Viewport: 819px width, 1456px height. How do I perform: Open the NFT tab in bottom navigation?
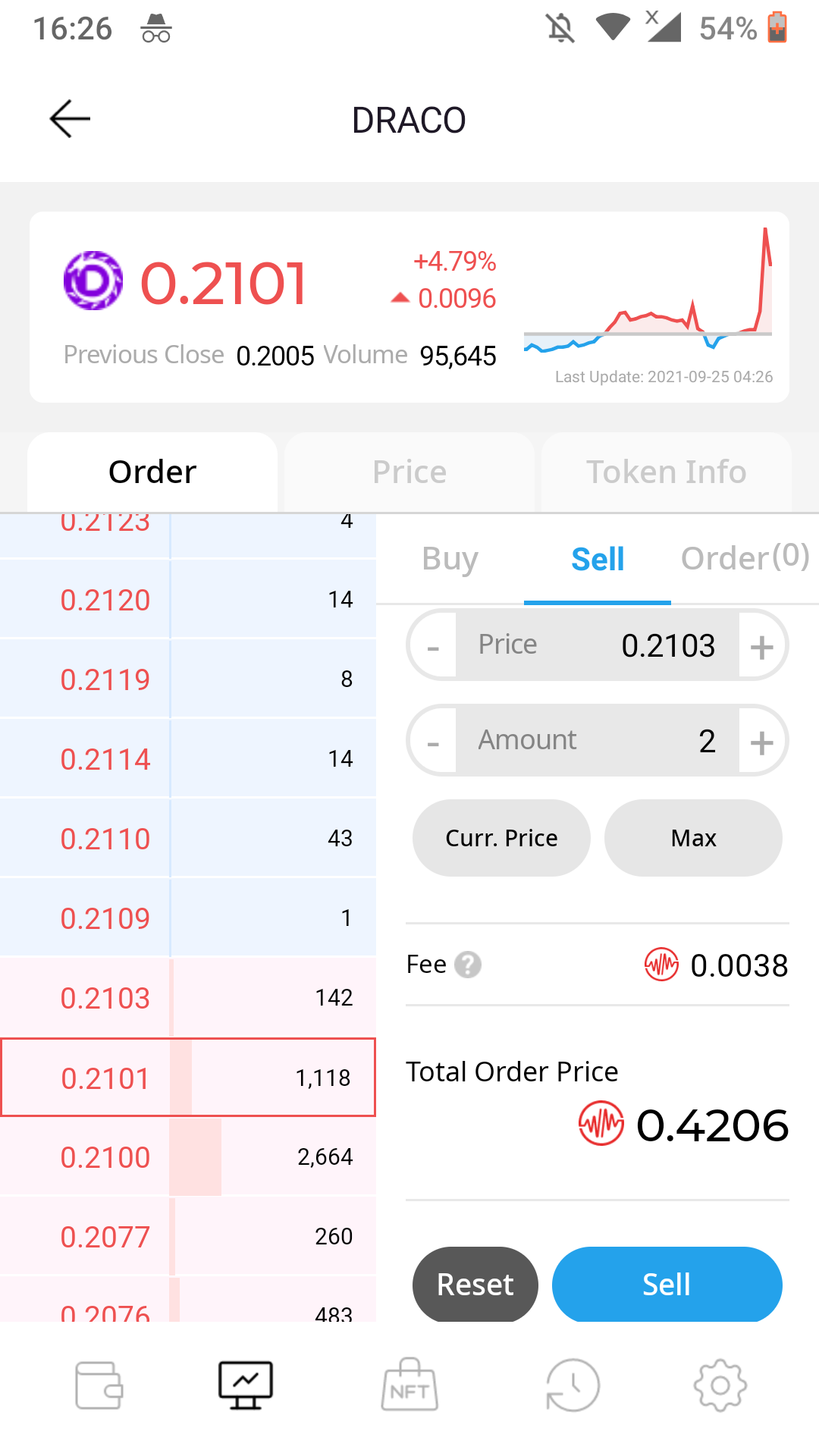(409, 1385)
